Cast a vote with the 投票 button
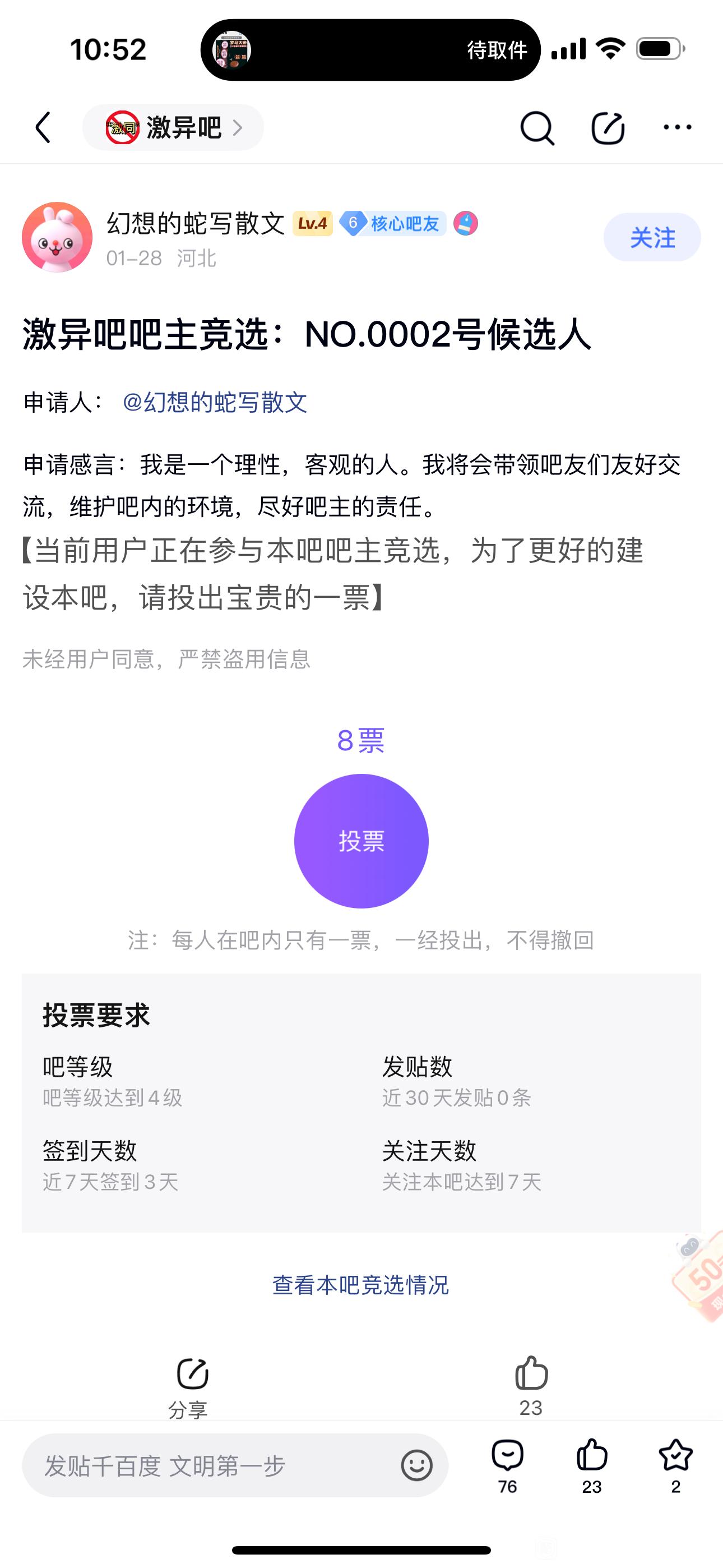The image size is (723, 1568). coord(361,841)
